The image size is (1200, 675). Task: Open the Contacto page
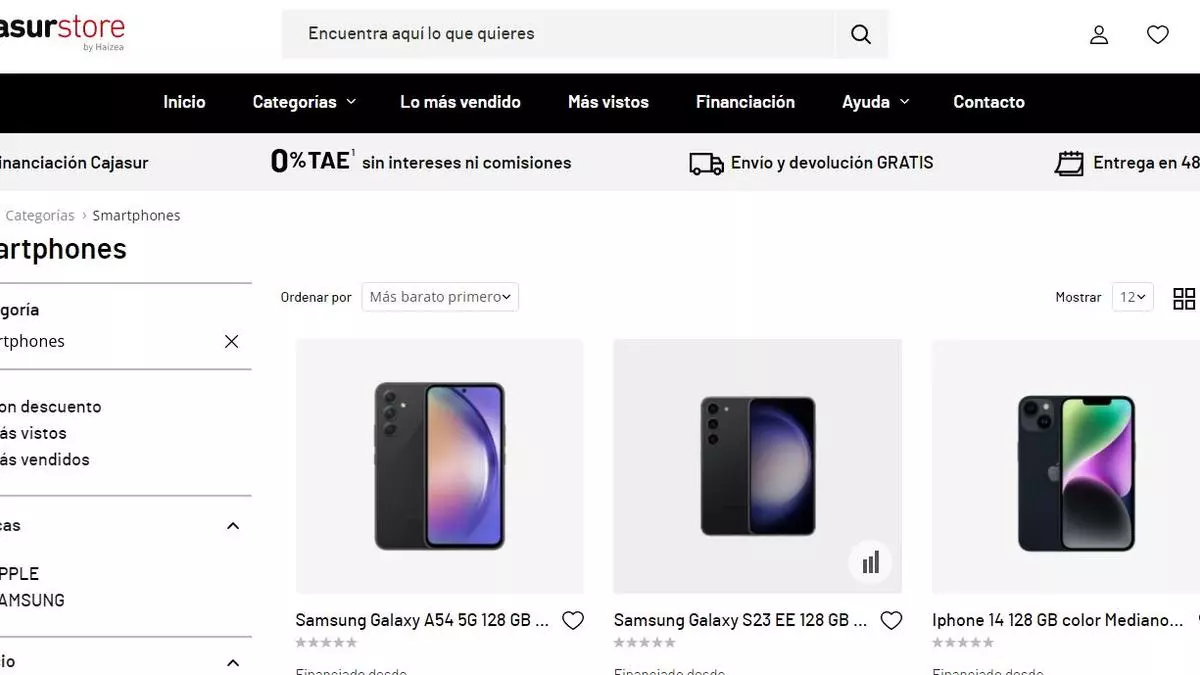click(x=988, y=102)
